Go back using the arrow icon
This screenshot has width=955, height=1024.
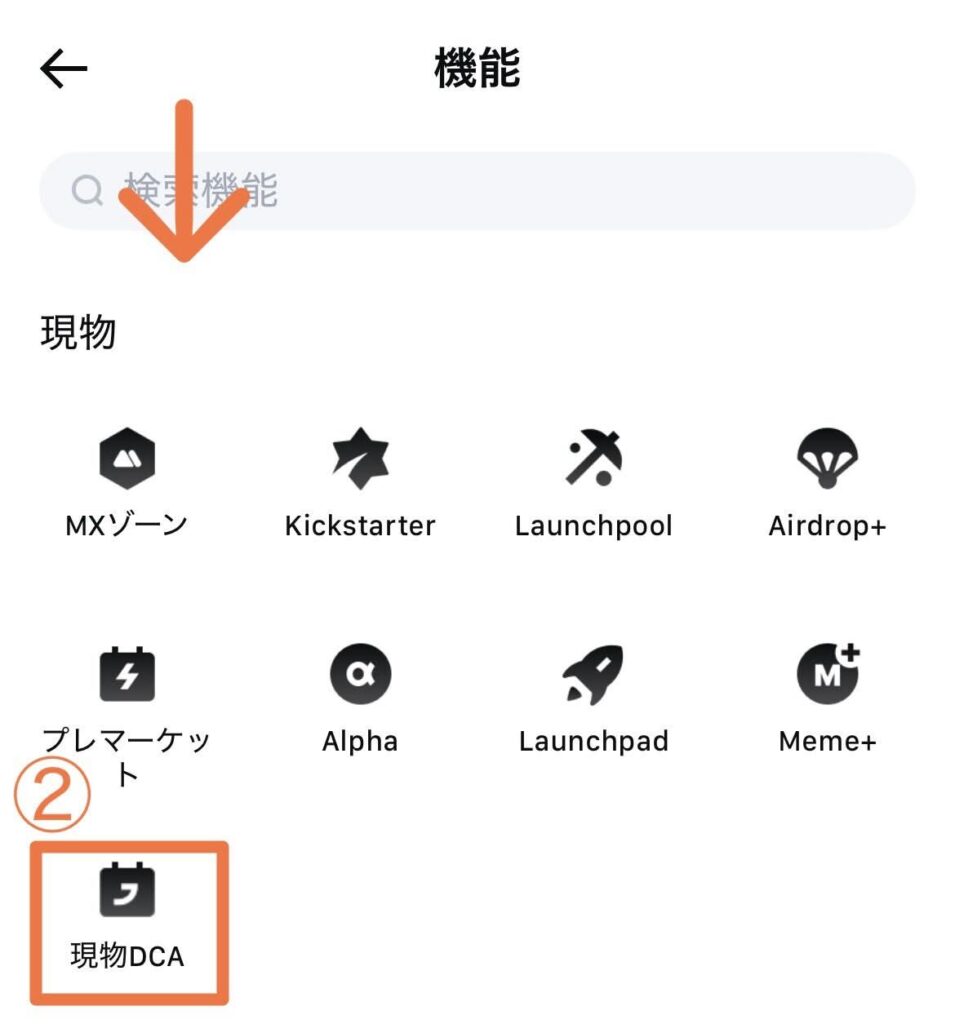[64, 69]
